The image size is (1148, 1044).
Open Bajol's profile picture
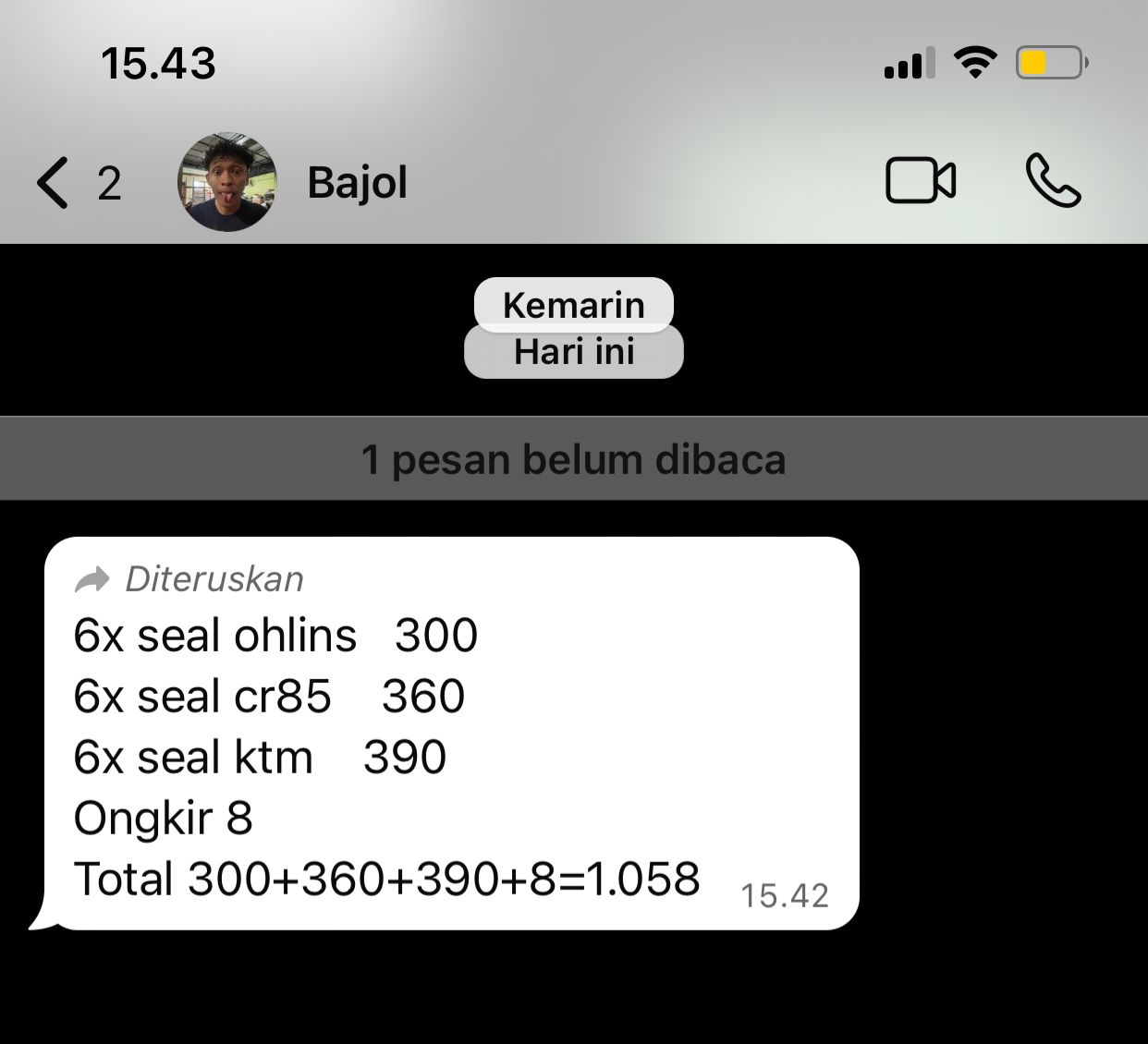[227, 182]
